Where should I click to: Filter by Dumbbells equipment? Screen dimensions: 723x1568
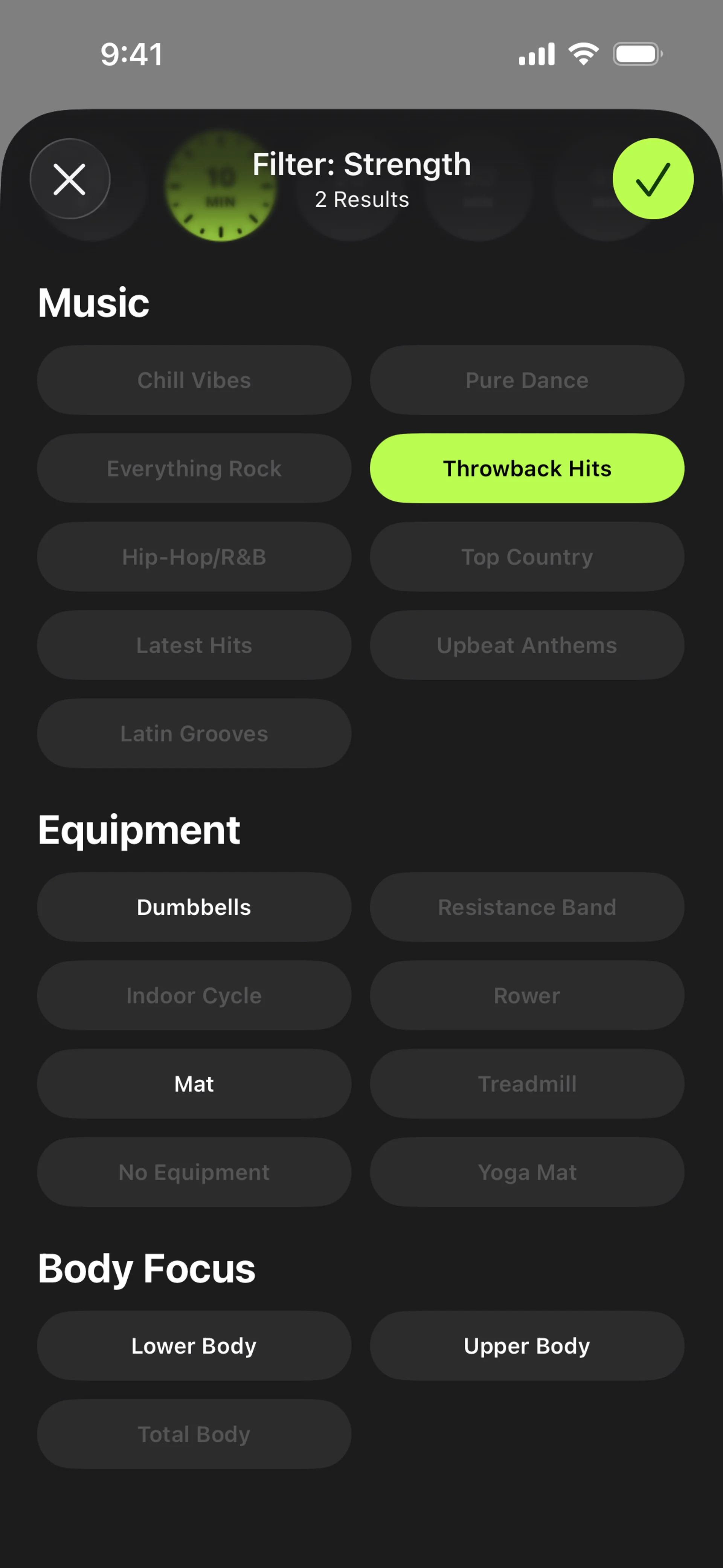tap(194, 907)
